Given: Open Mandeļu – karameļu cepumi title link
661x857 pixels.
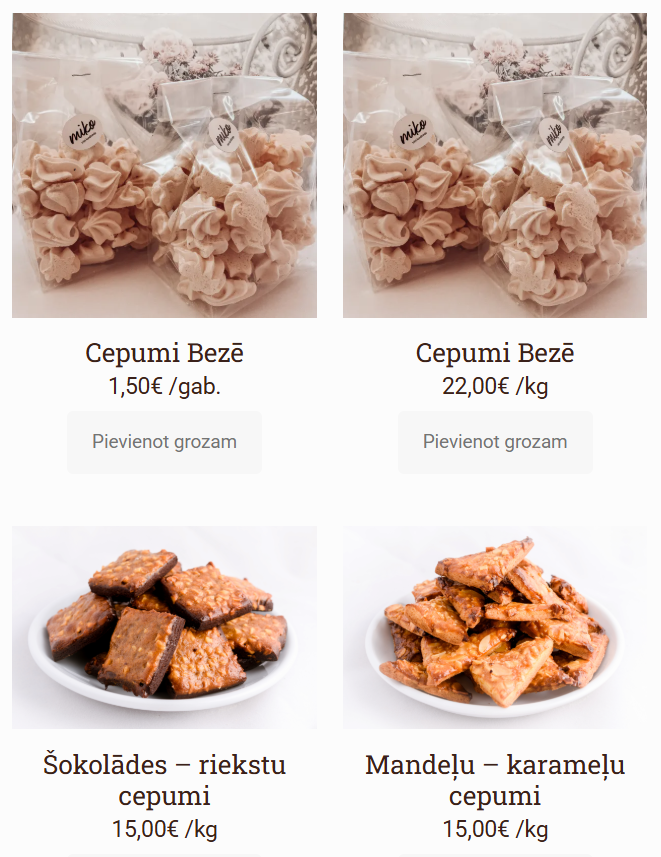Looking at the screenshot, I should 495,780.
